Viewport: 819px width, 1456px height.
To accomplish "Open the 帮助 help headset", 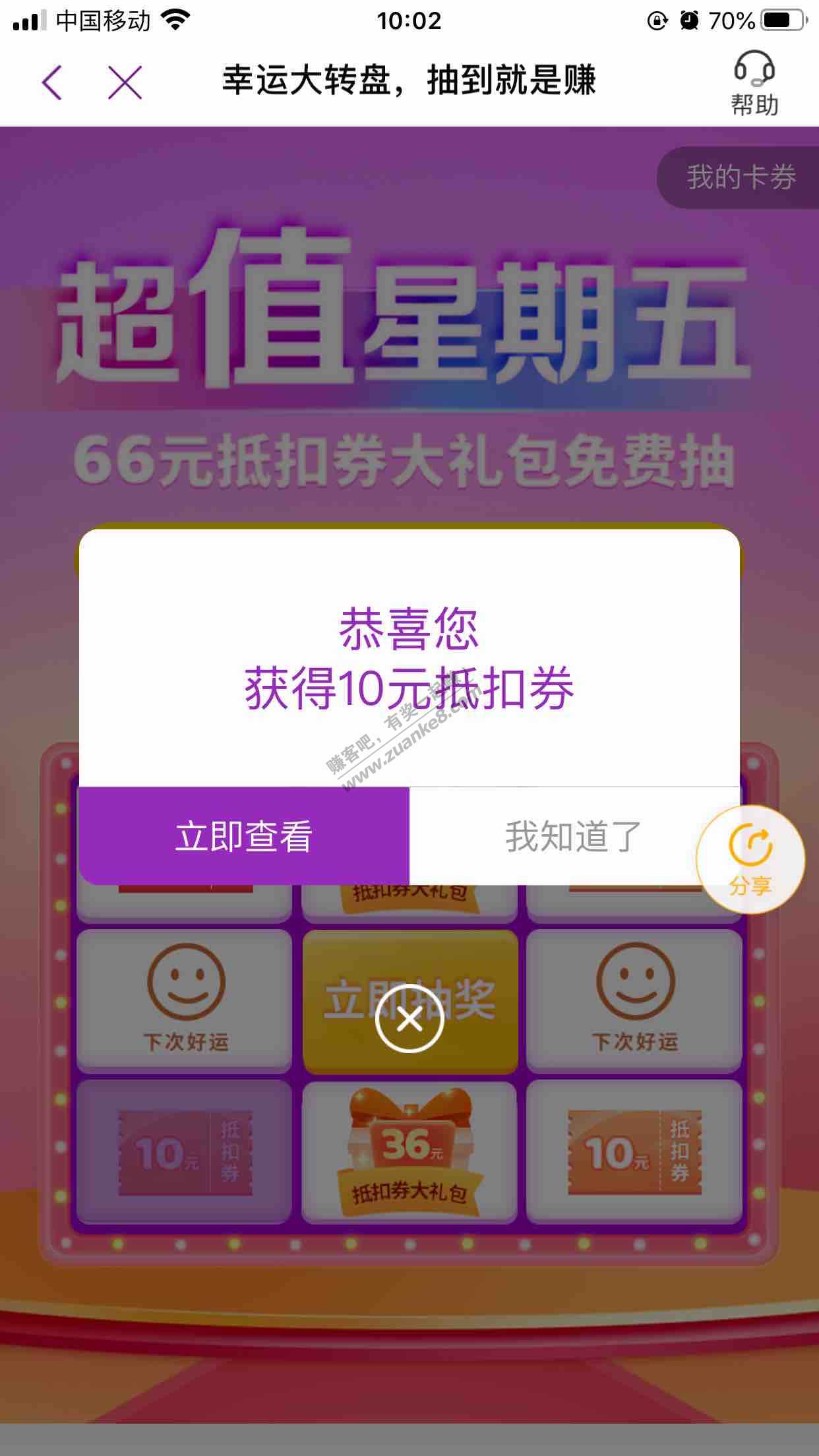I will click(x=754, y=84).
